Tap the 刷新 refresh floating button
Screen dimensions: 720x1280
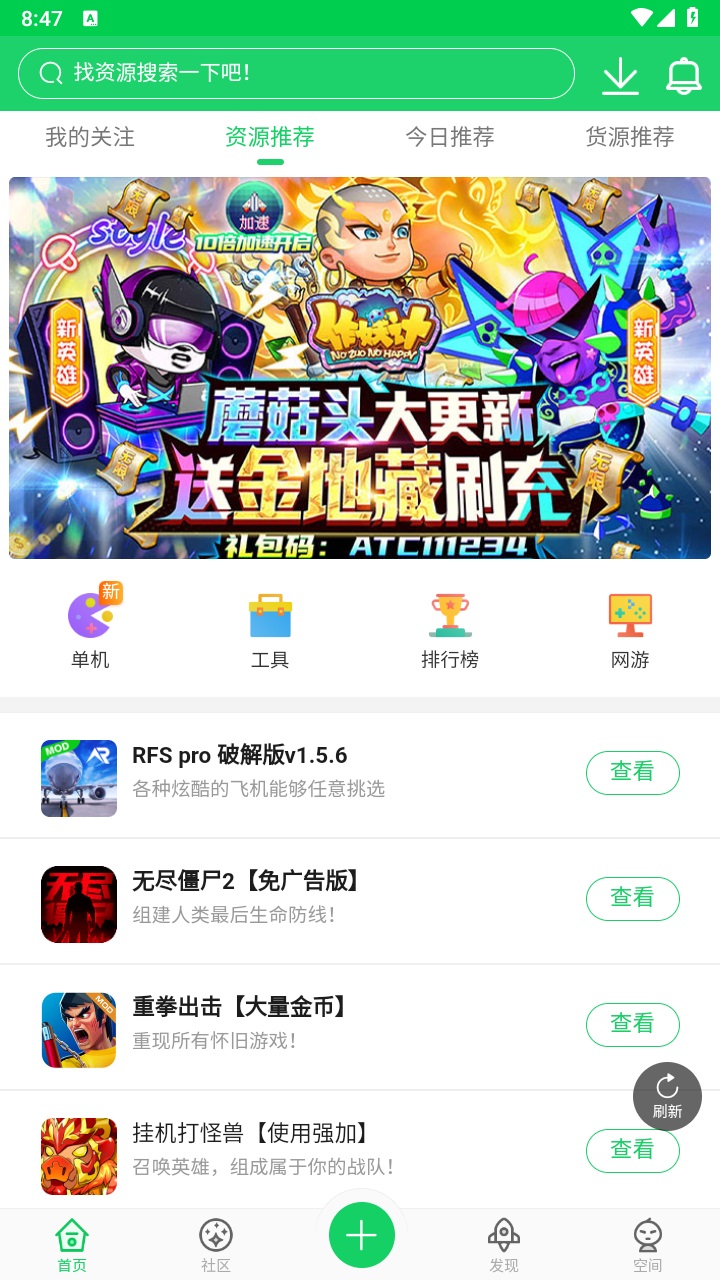pos(667,1096)
